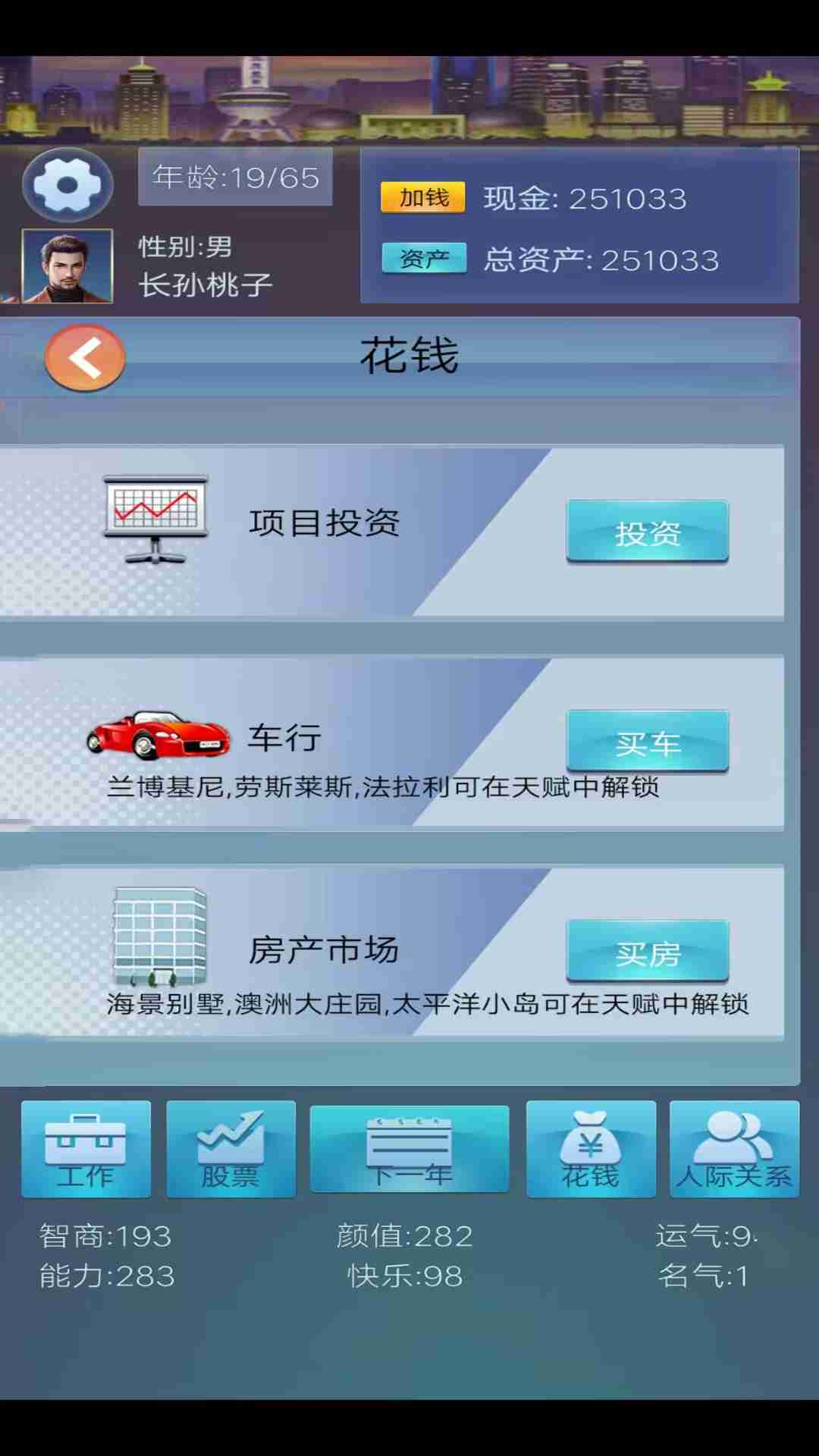Open the 股票 stocks tab
Image resolution: width=819 pixels, height=1456 pixels.
(231, 1149)
